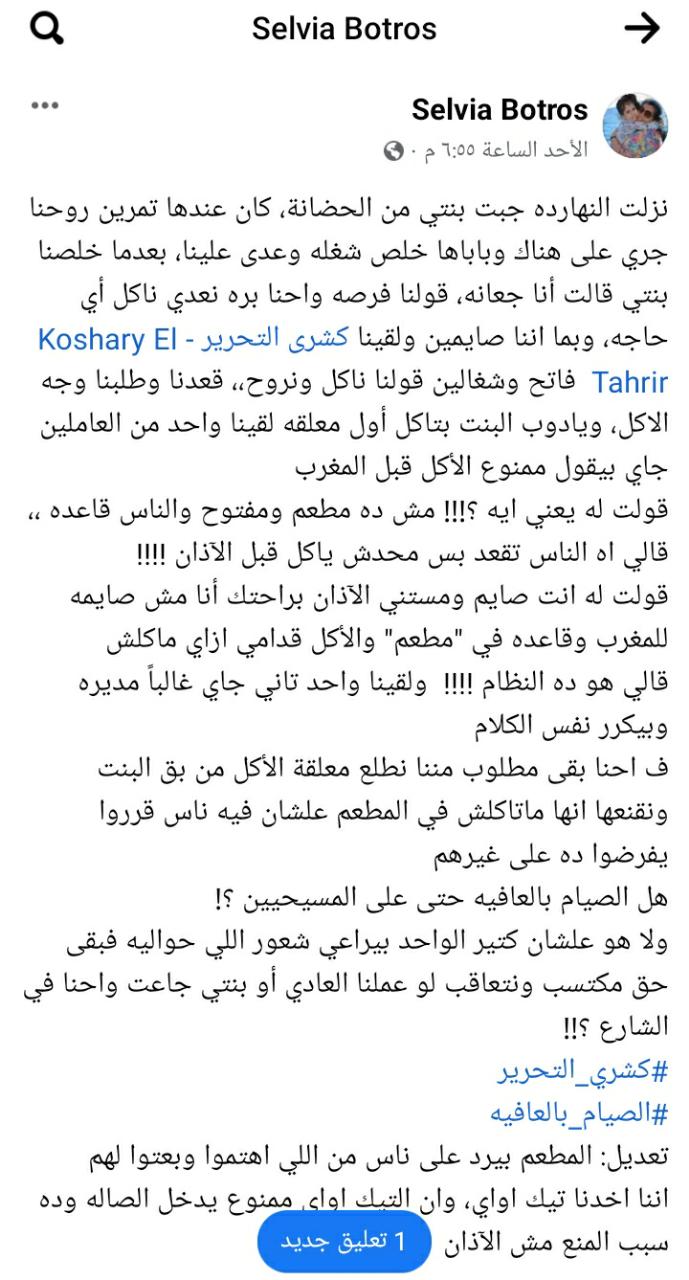The height and width of the screenshot is (1280, 689).
Task: Open the hashtag #كشري_التحرير
Action: [x=582, y=1073]
